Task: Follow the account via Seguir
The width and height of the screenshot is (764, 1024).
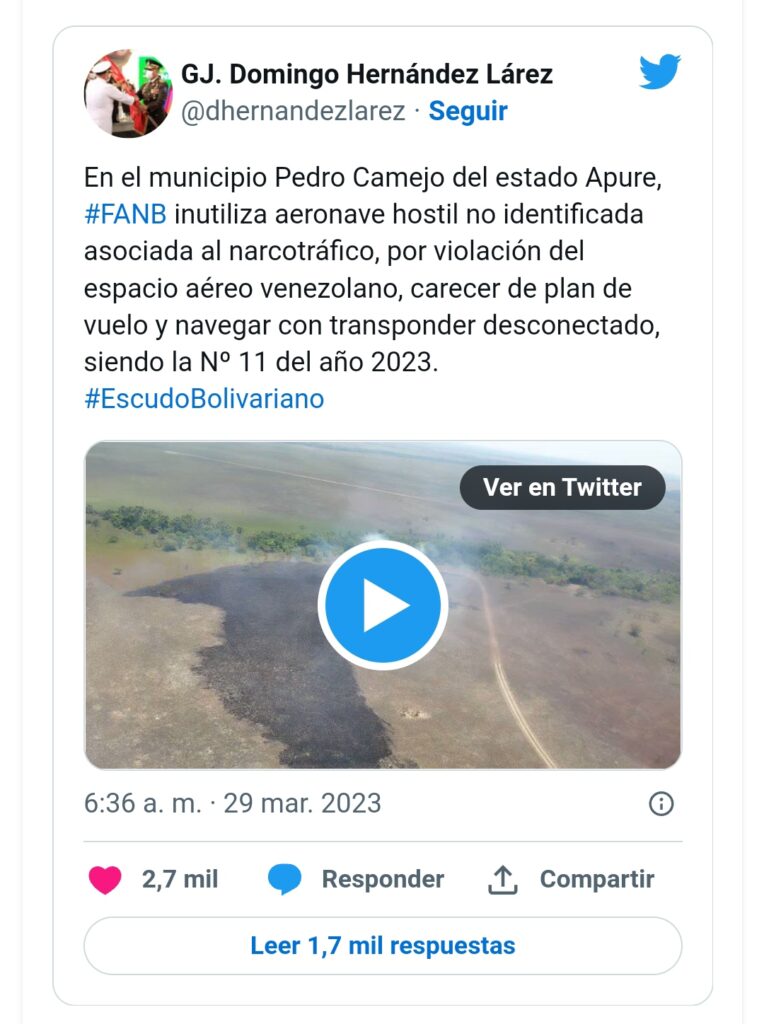Action: coord(468,111)
